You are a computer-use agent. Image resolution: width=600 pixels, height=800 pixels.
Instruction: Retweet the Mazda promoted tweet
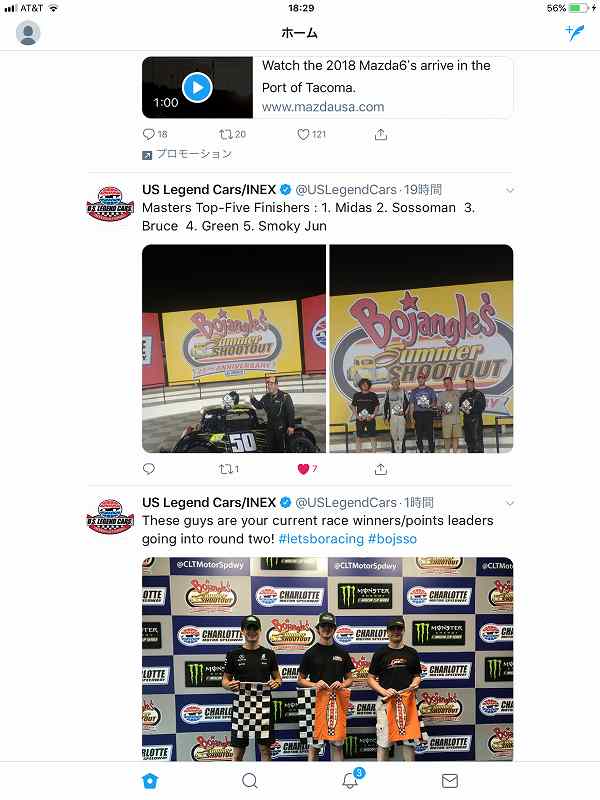tap(226, 134)
